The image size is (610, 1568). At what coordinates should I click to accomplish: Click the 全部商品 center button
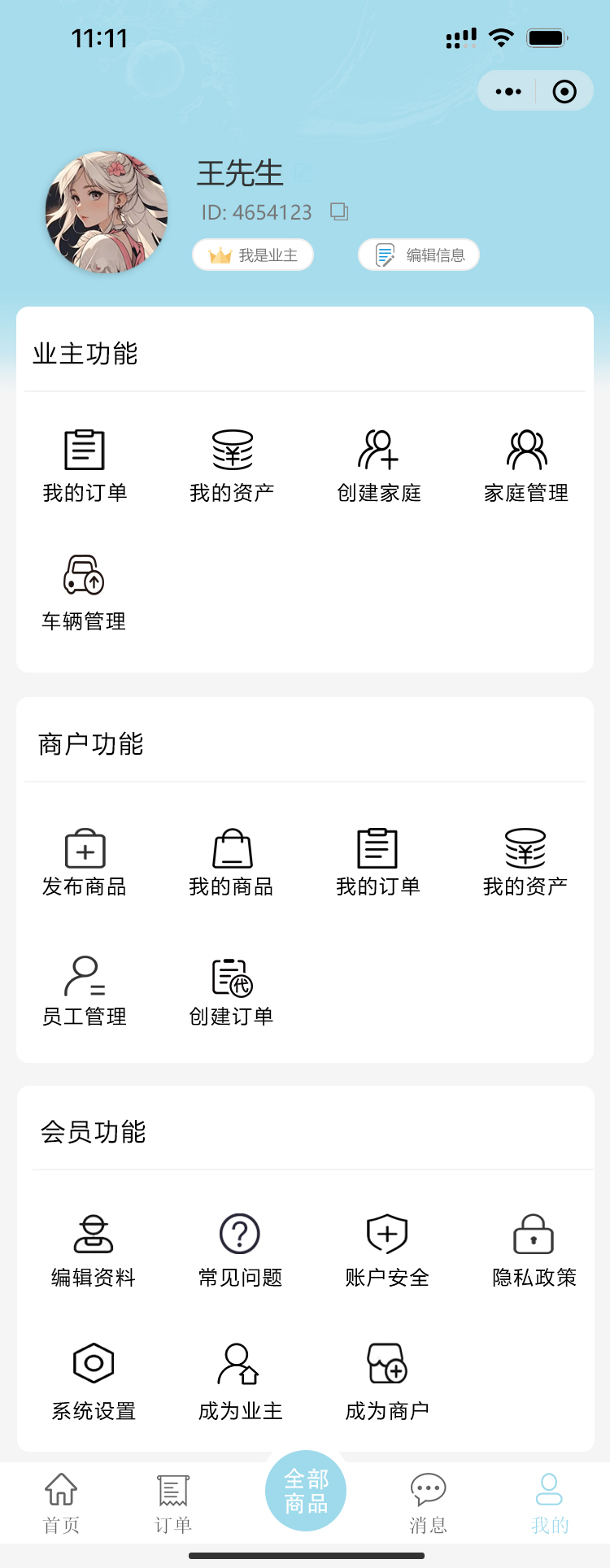(305, 1491)
